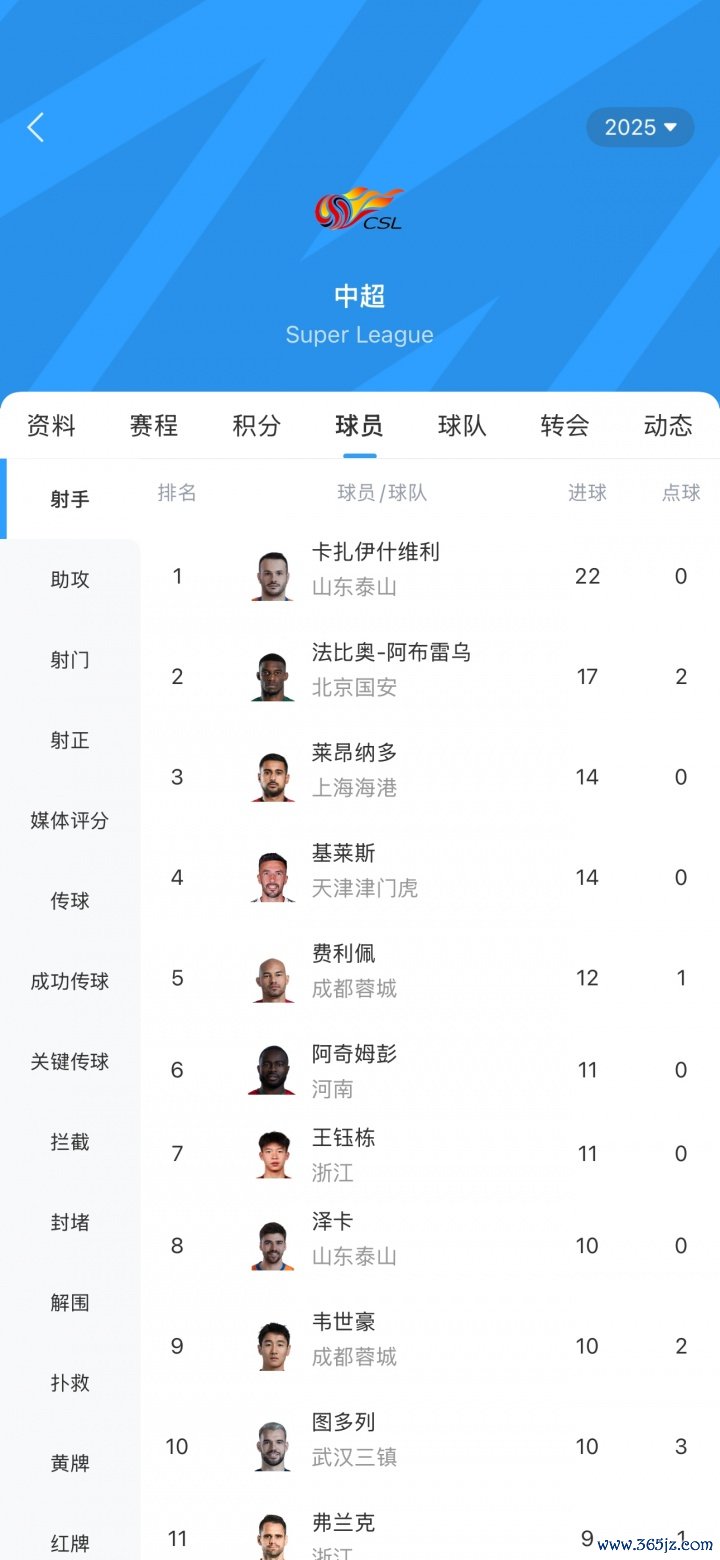Open 王钰栋's player row
Image resolution: width=720 pixels, height=1560 pixels.
[430, 1154]
